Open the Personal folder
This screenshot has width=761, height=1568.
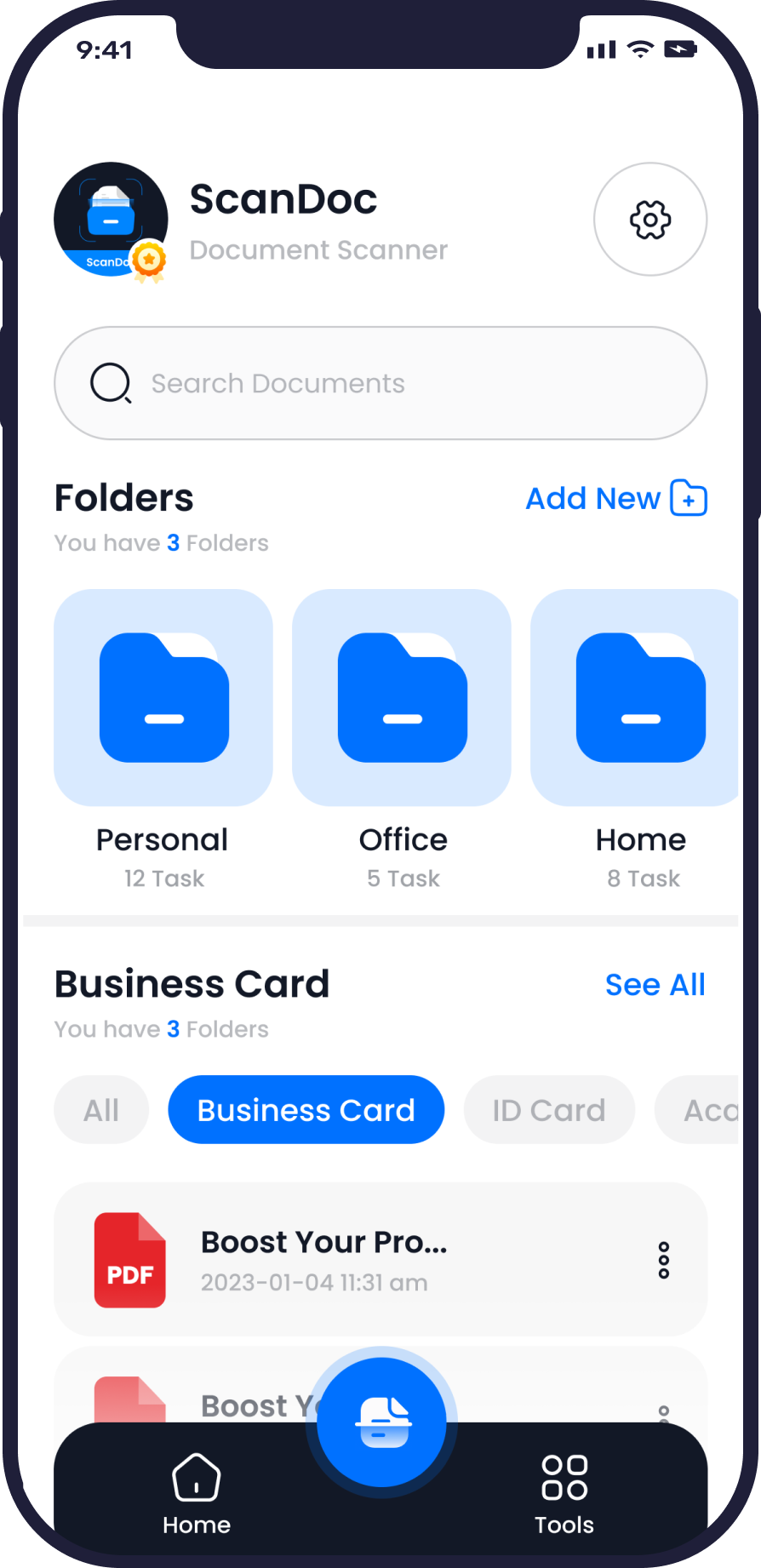[x=163, y=698]
